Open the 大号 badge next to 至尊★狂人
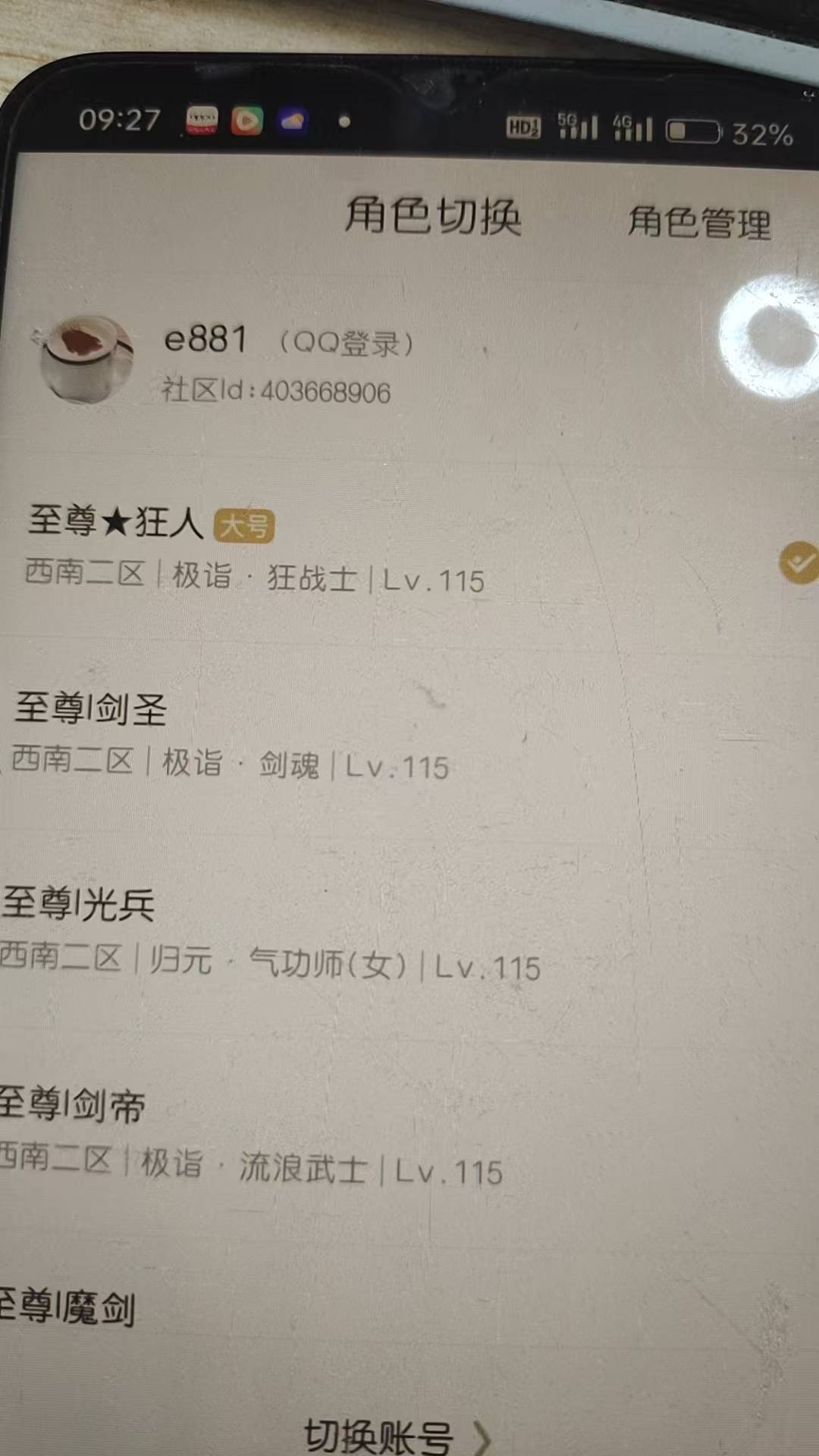The height and width of the screenshot is (1456, 819). tap(244, 523)
